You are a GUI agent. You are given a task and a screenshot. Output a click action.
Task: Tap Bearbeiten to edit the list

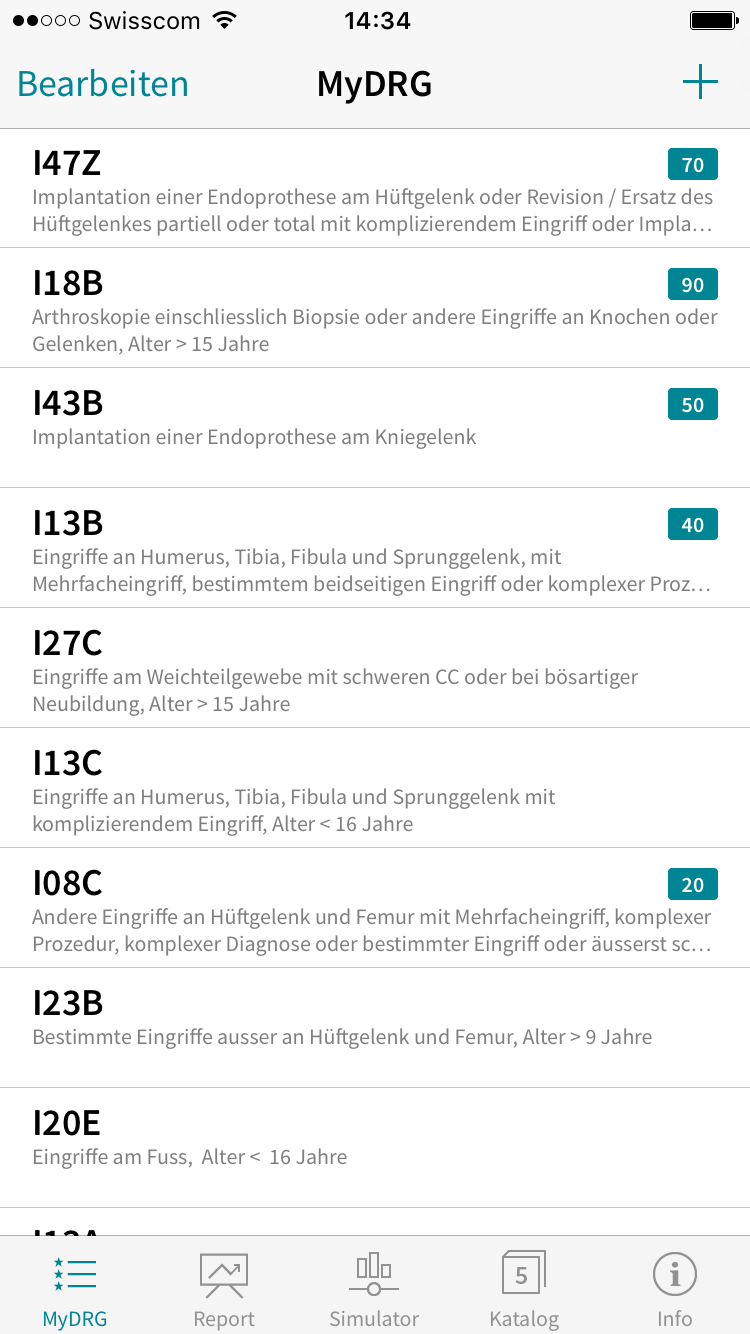point(103,83)
